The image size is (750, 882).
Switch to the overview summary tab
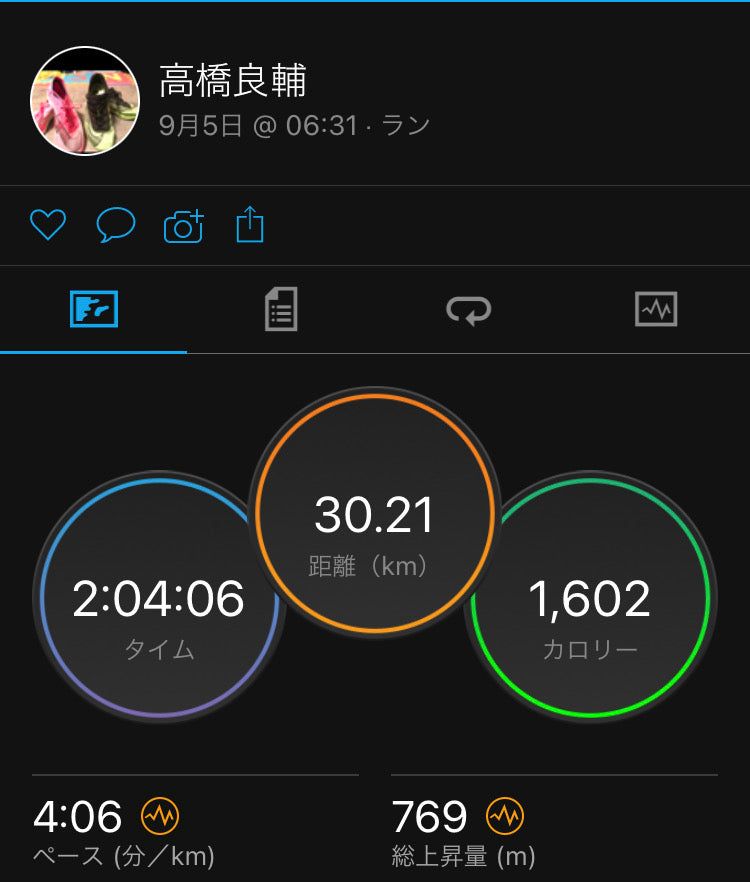94,309
